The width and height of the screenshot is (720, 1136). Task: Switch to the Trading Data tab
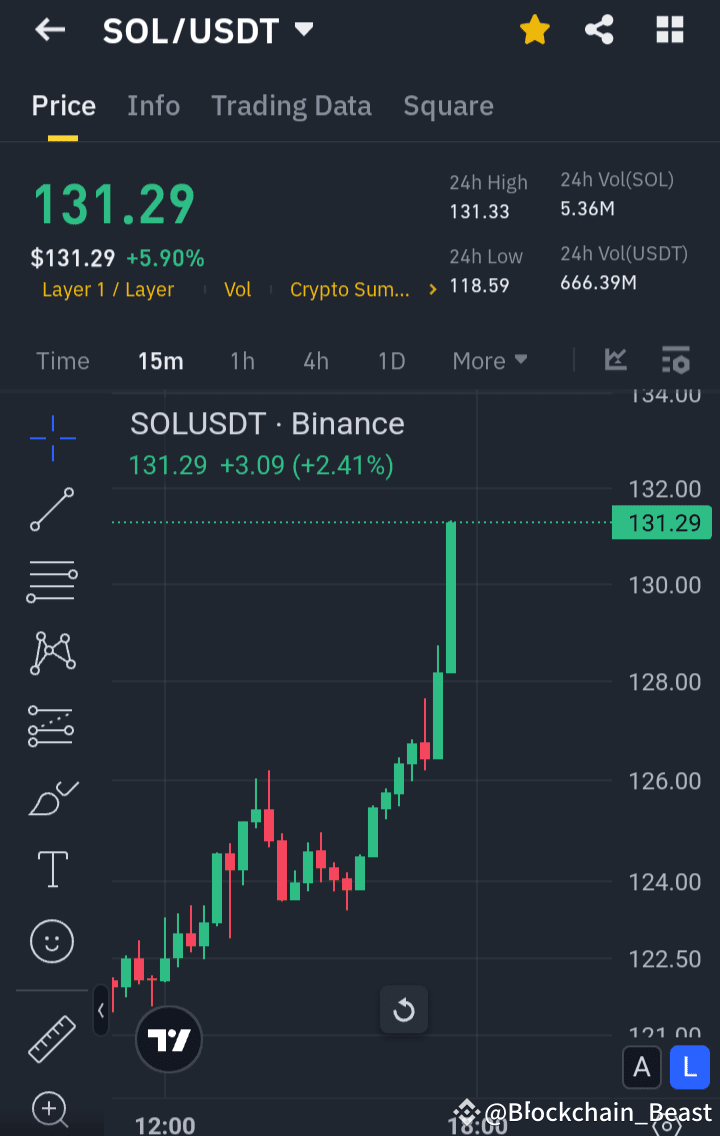[x=291, y=106]
